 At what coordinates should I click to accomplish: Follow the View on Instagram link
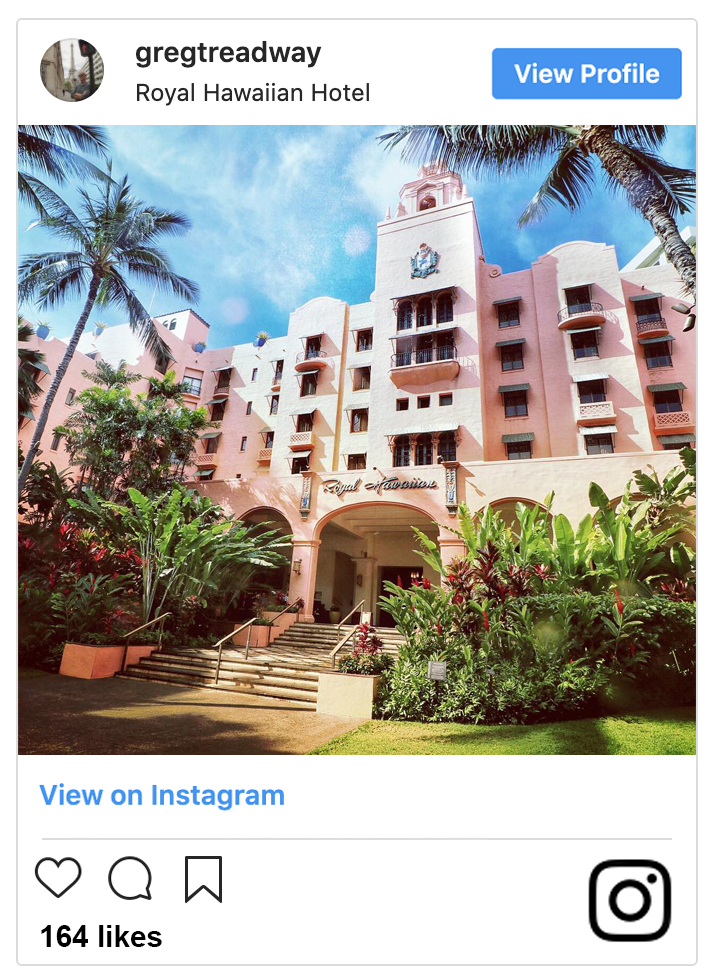click(162, 795)
